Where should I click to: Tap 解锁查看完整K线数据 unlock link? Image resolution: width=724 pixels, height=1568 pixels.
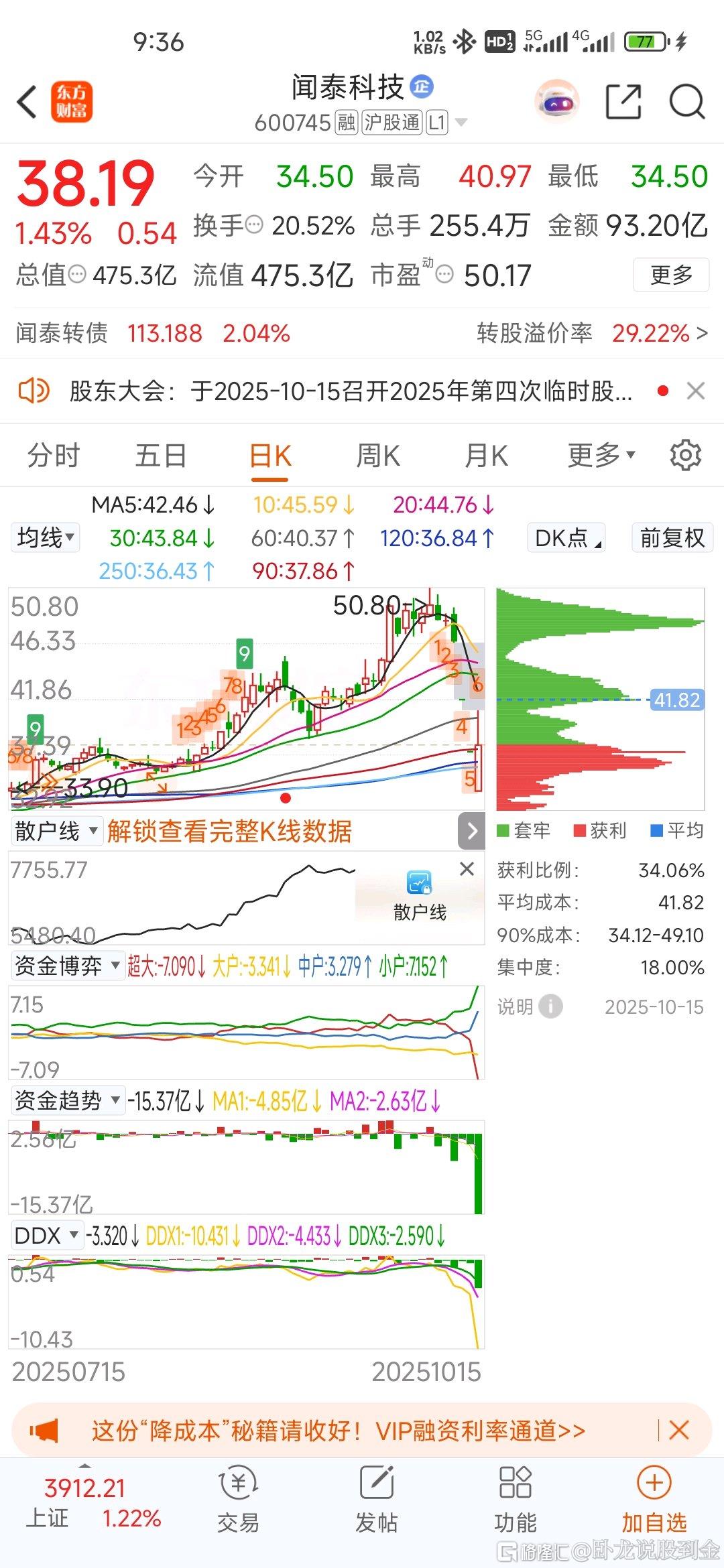pos(229,832)
